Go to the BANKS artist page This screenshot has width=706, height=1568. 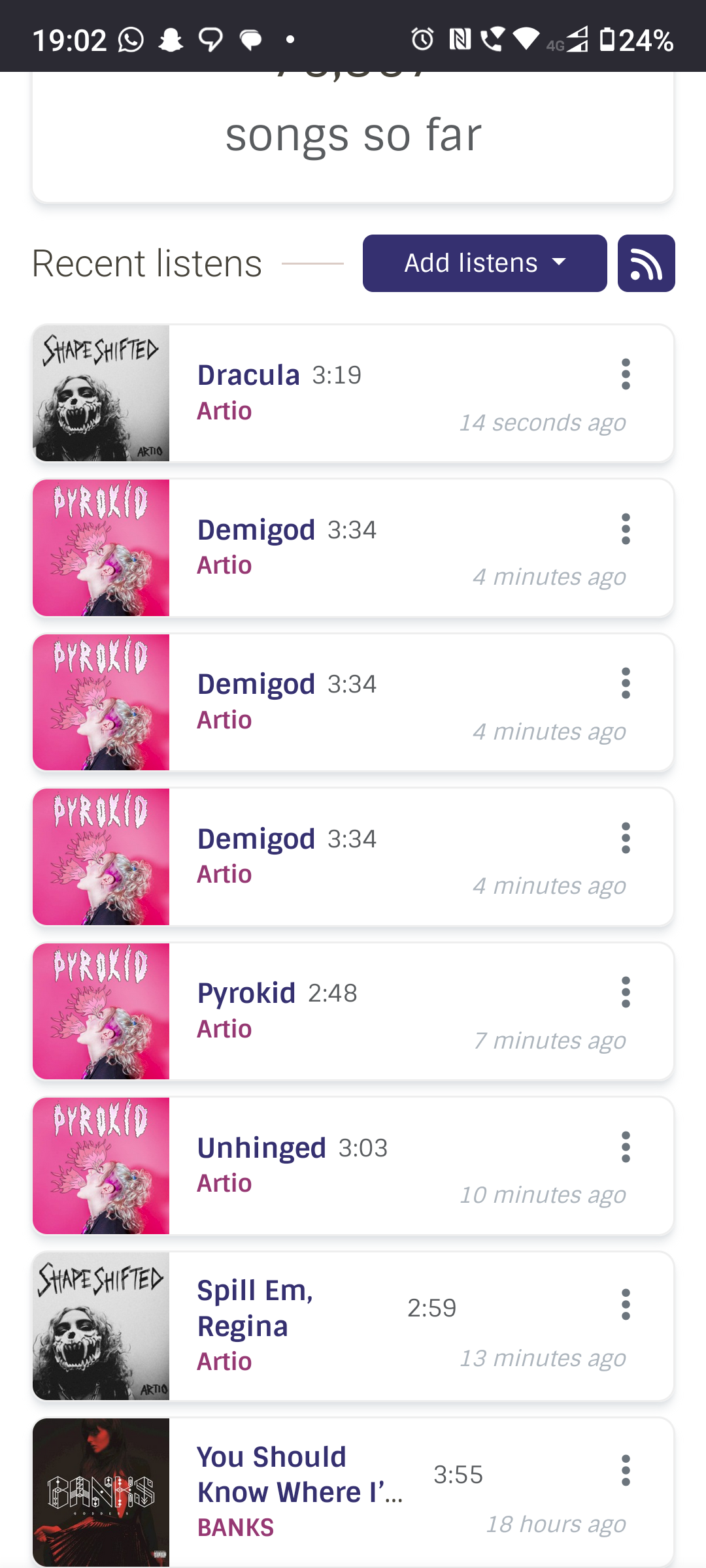pos(235,1527)
